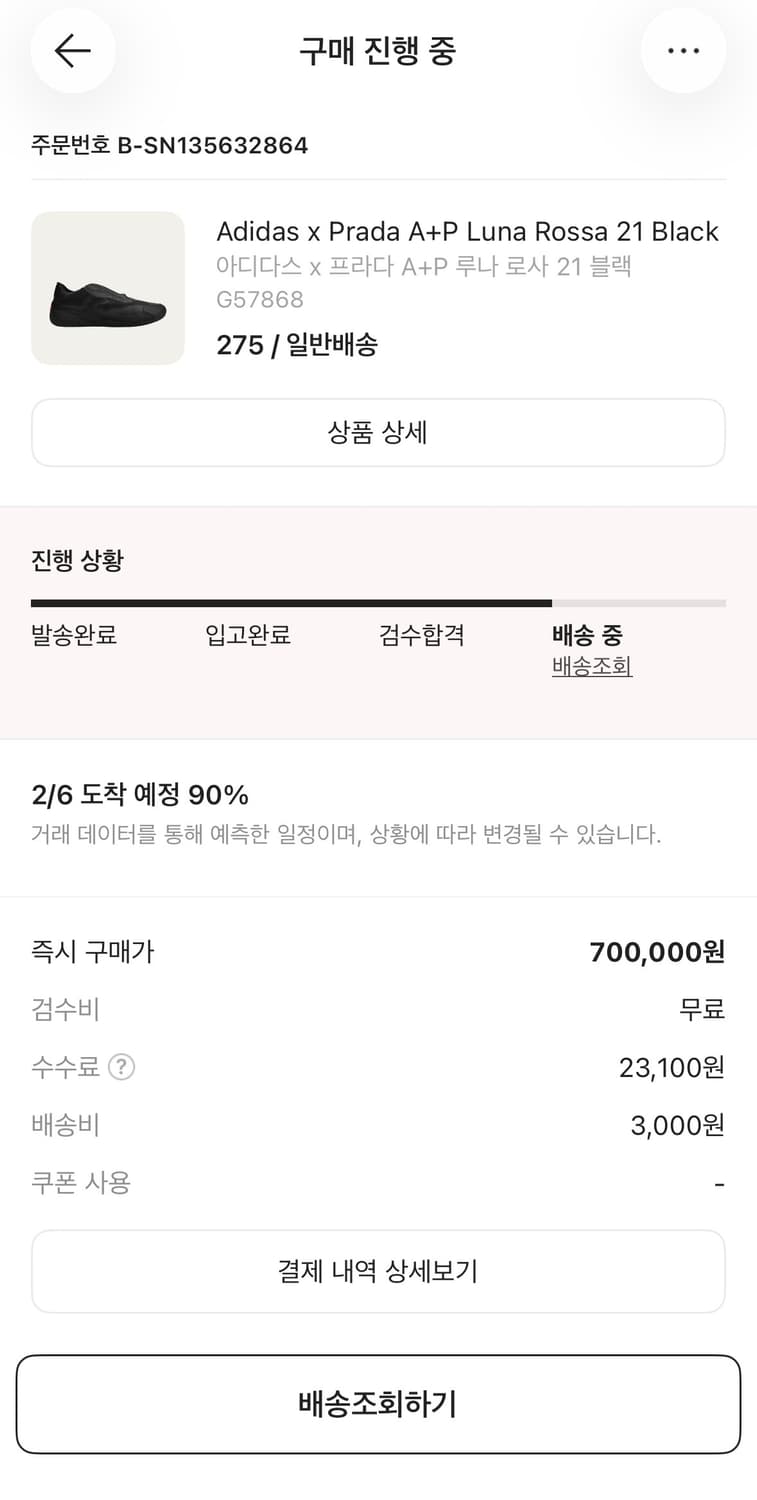Tap the 쿠폰 사용 coupon row

coord(378,1183)
